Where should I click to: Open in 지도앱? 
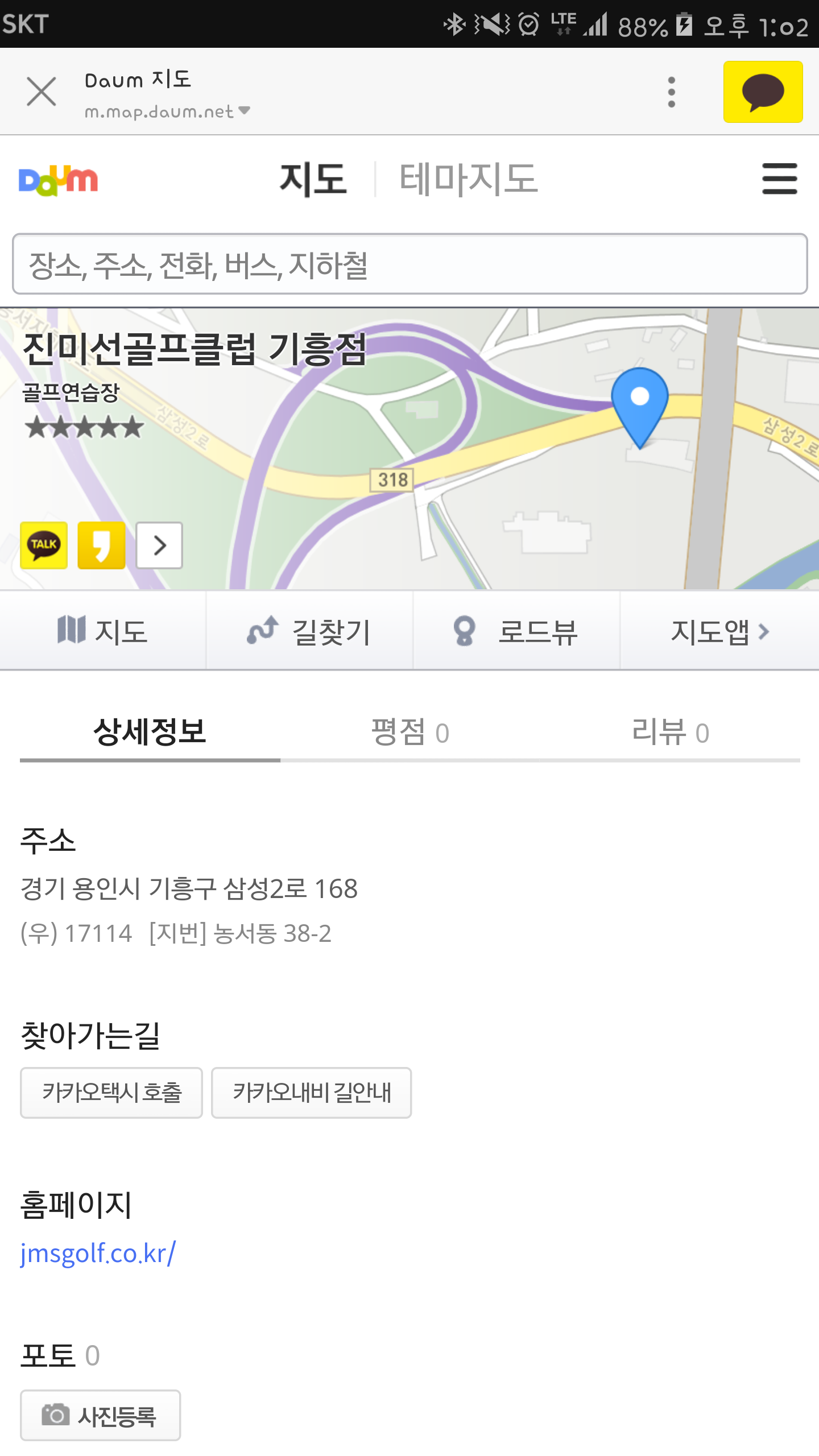point(719,631)
